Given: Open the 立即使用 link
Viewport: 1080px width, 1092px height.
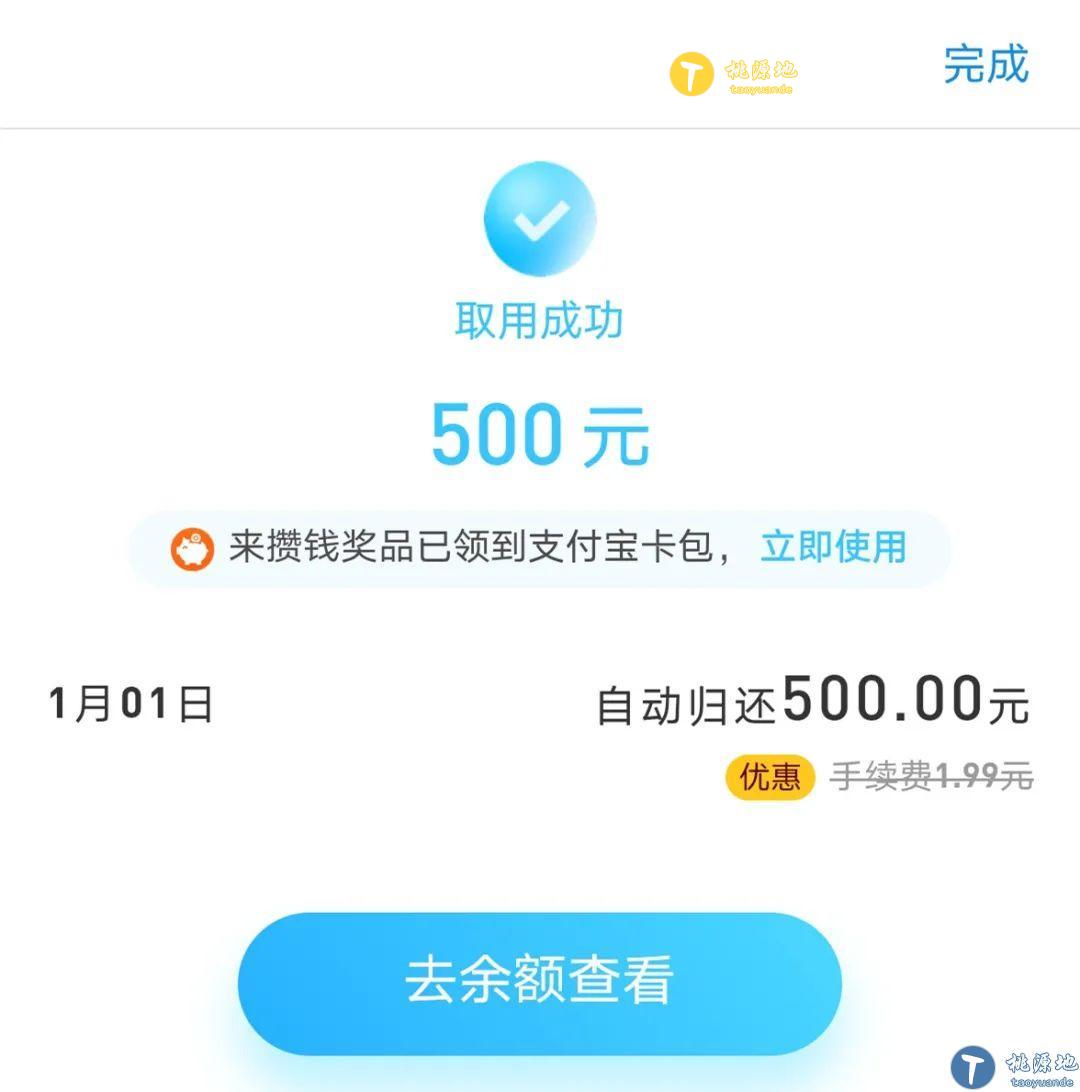Looking at the screenshot, I should 832,547.
